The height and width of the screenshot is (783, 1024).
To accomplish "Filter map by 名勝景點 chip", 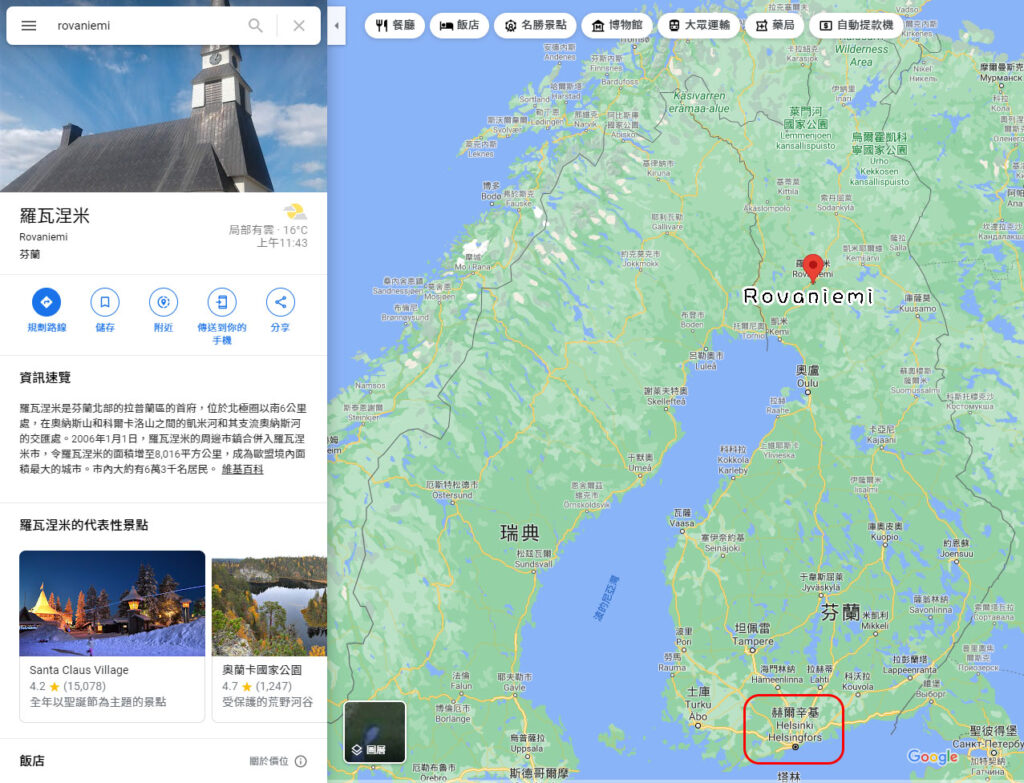I will coord(535,25).
